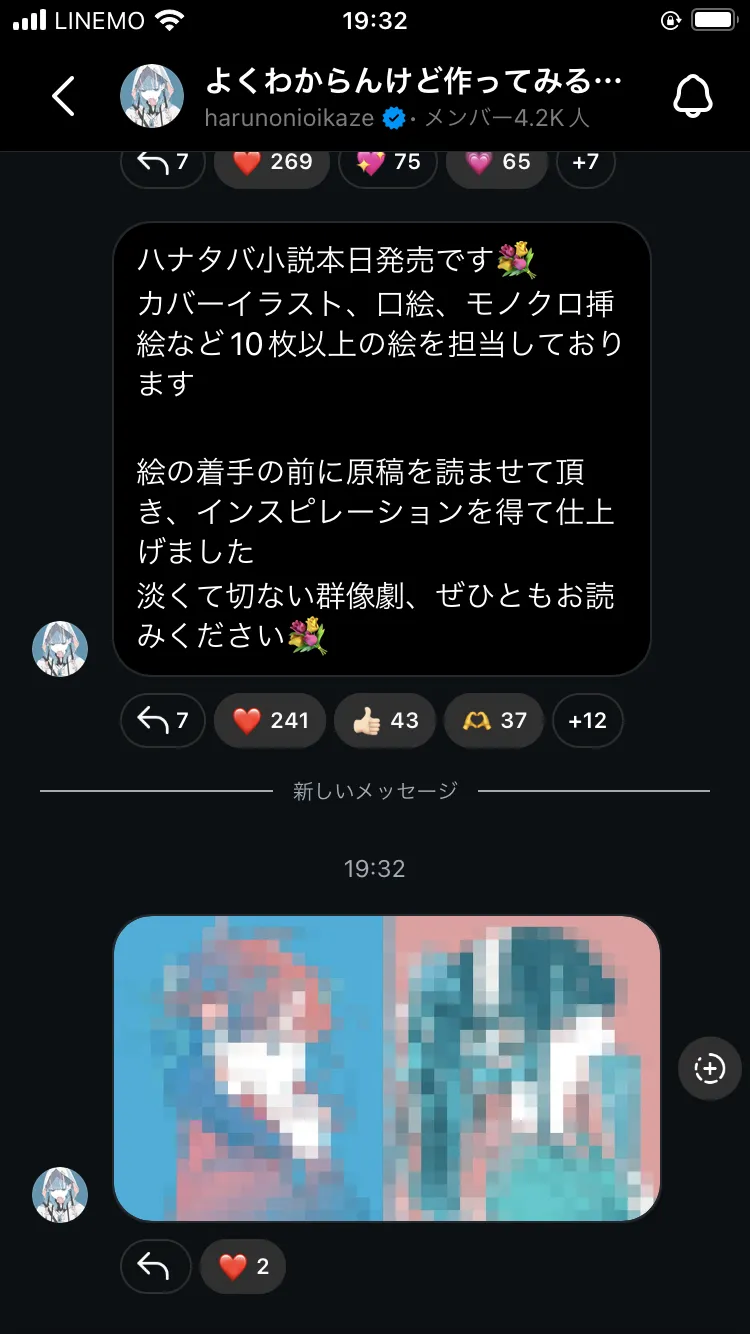Image resolution: width=750 pixels, height=1334 pixels.
Task: Tap the heart reaction with 2
Action: [x=243, y=1267]
